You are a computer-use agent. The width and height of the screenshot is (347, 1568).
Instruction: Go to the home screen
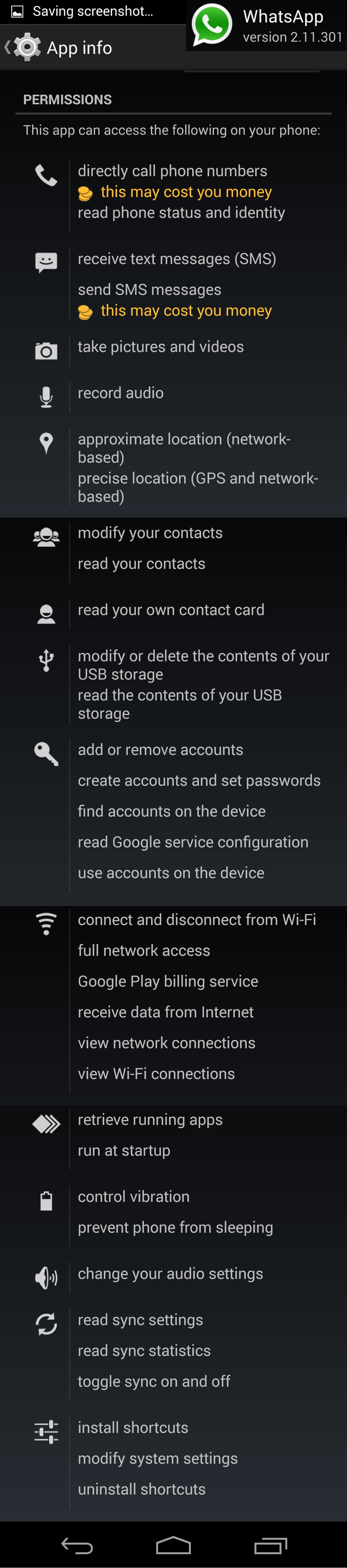(x=173, y=1546)
